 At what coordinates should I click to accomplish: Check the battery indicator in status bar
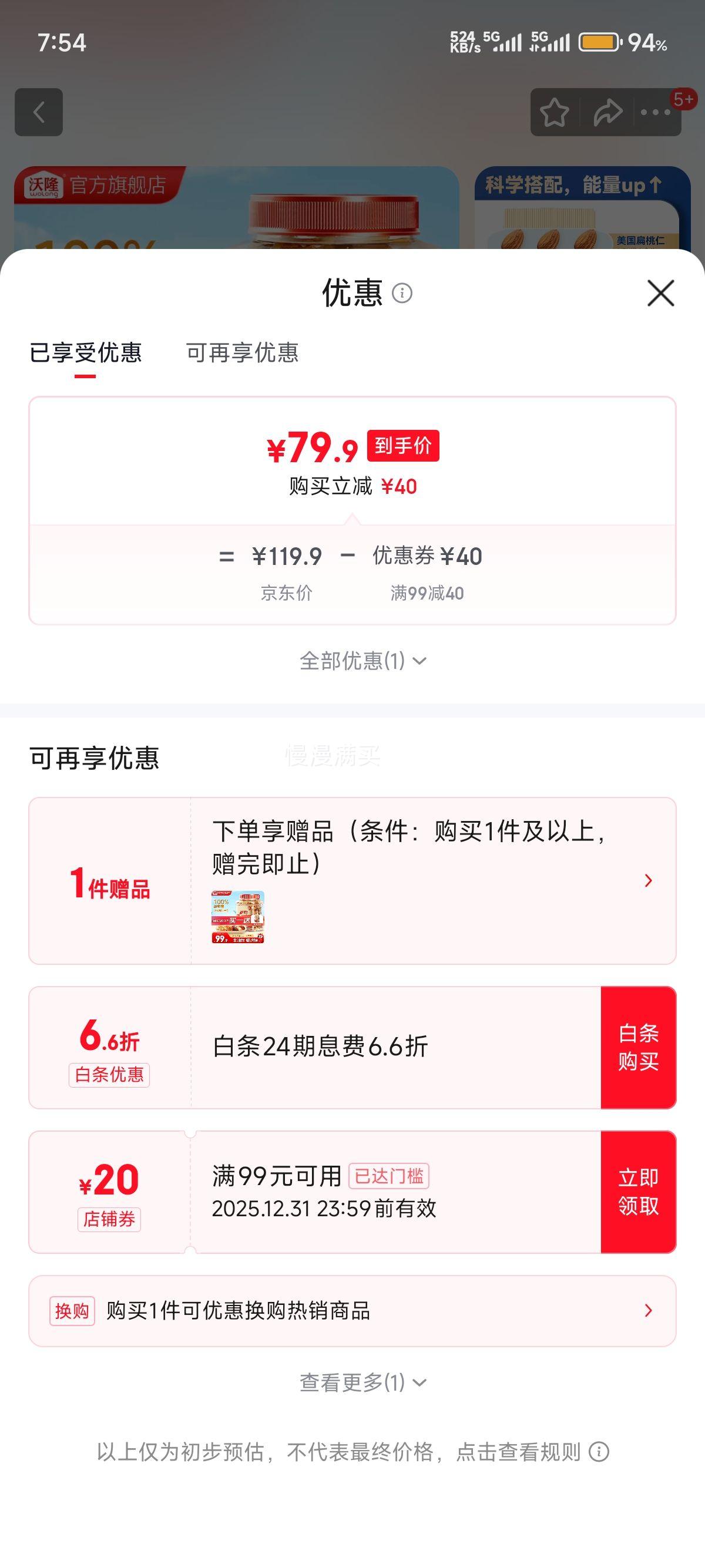[x=599, y=42]
